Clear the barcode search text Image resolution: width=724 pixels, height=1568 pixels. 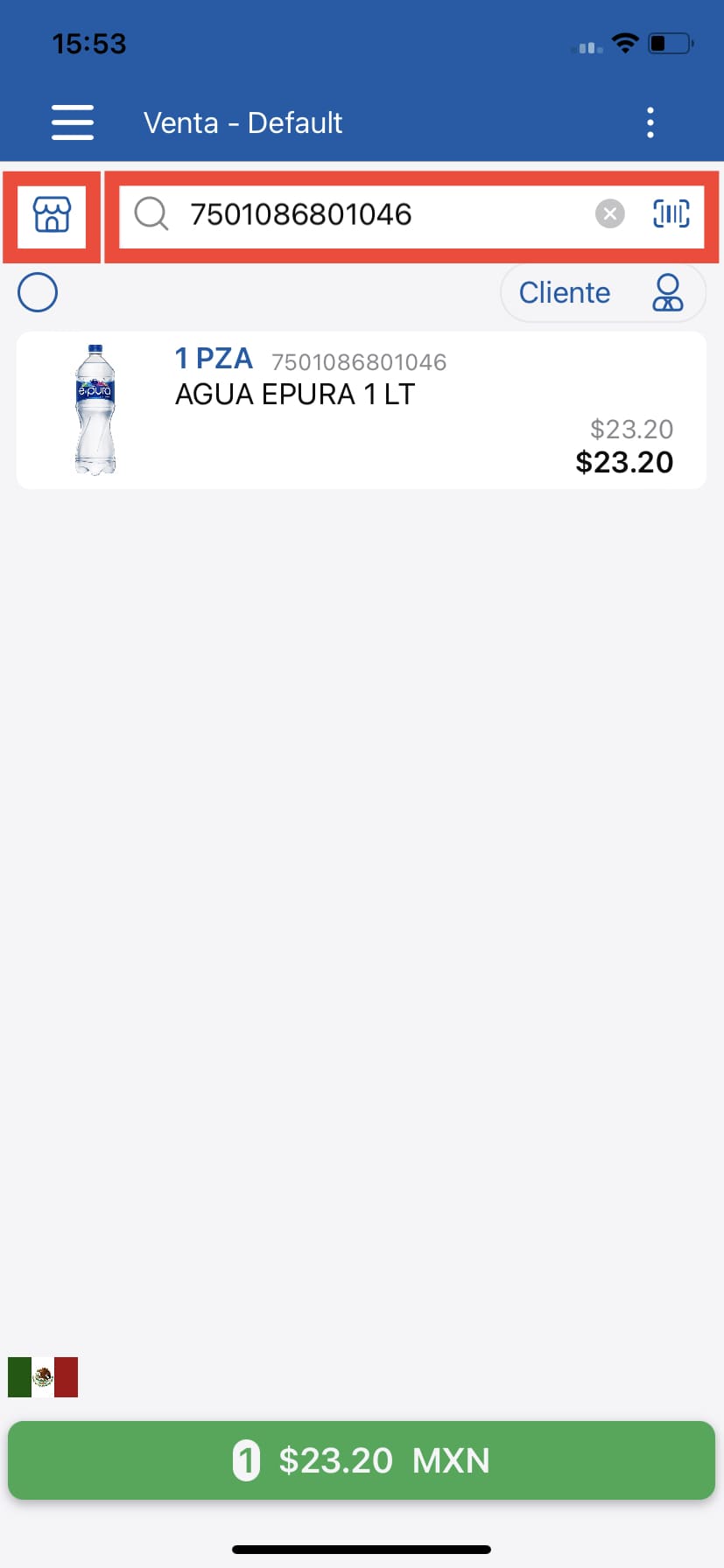click(609, 213)
